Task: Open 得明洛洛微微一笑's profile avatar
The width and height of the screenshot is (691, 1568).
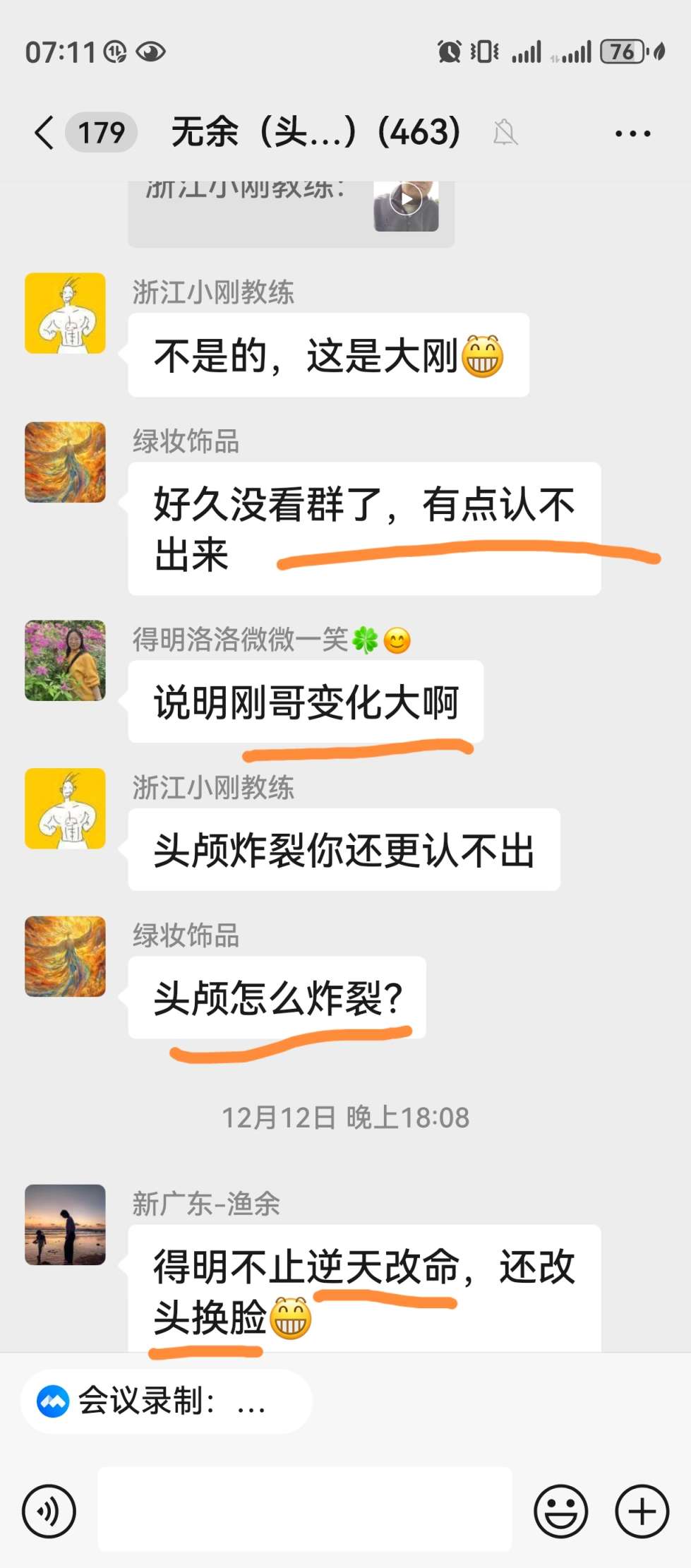Action: [x=65, y=660]
